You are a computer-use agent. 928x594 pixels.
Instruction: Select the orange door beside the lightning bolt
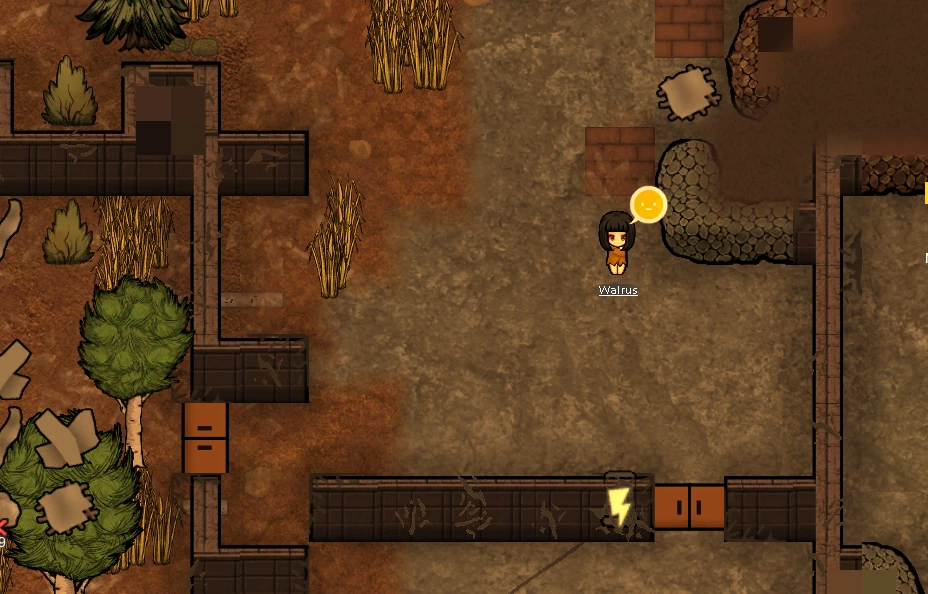point(689,507)
